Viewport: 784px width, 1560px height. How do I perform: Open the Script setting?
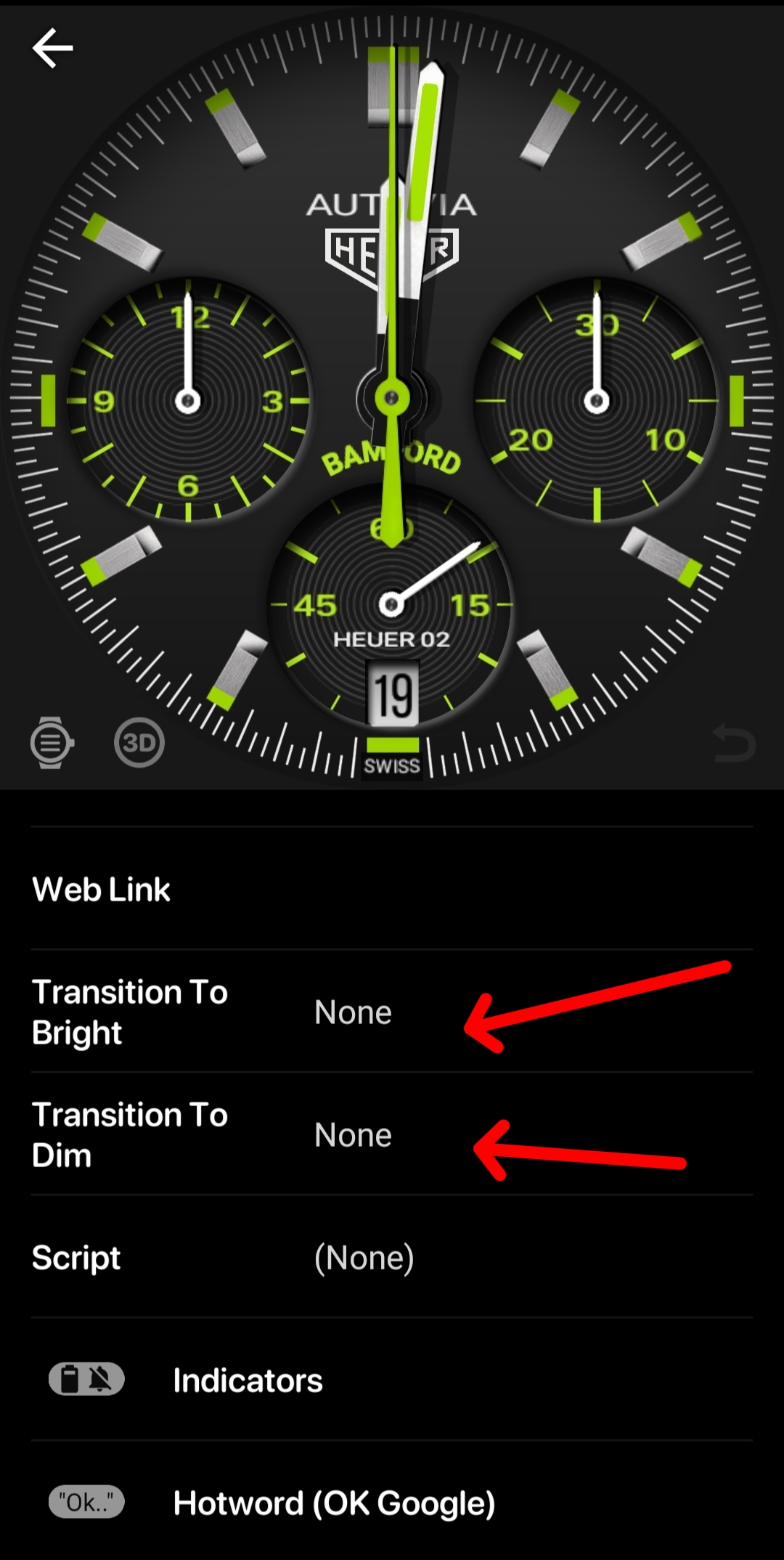coord(392,1256)
